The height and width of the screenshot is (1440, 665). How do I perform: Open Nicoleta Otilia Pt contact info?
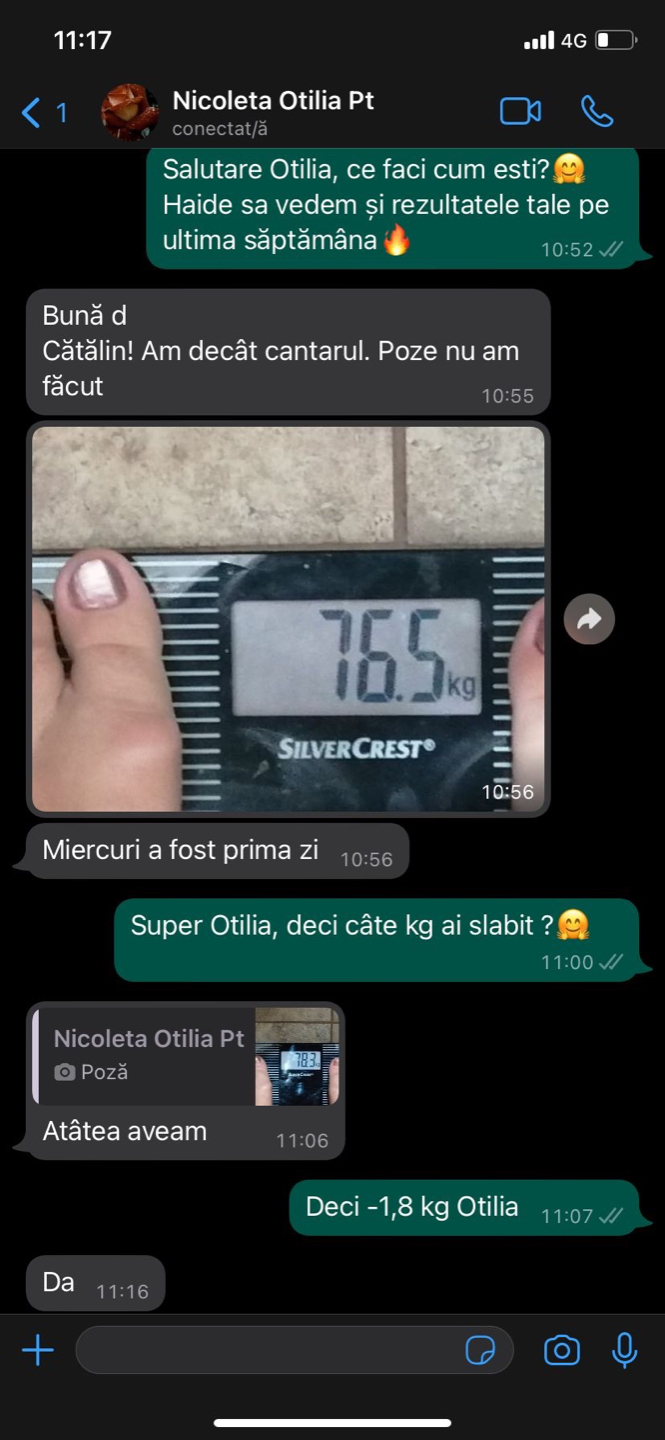272,112
